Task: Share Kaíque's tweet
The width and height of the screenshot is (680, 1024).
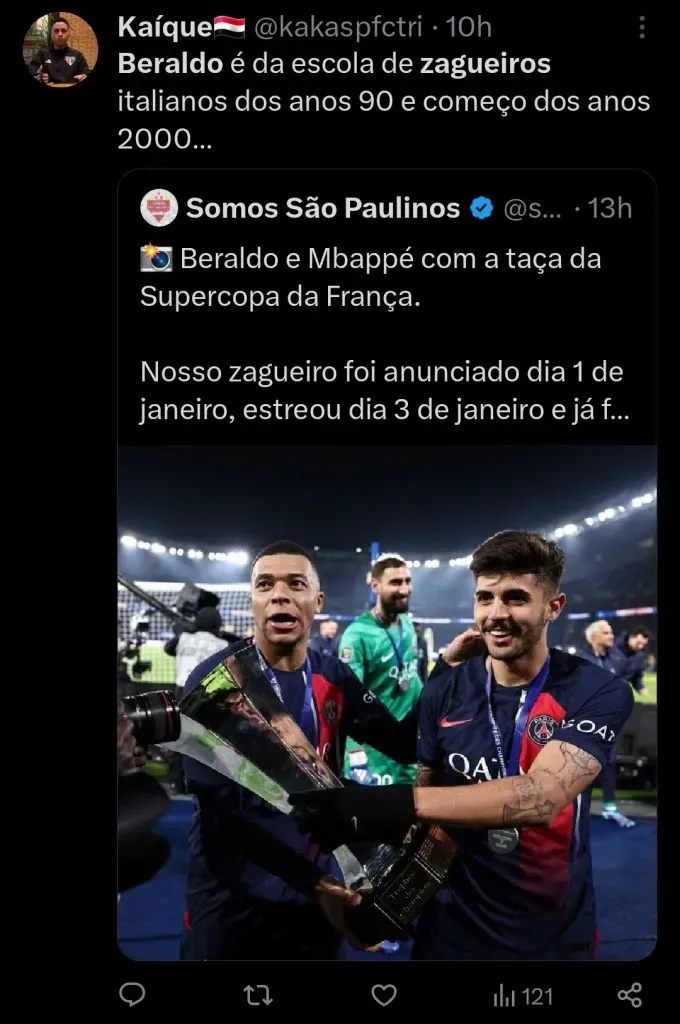Action: coord(629,994)
